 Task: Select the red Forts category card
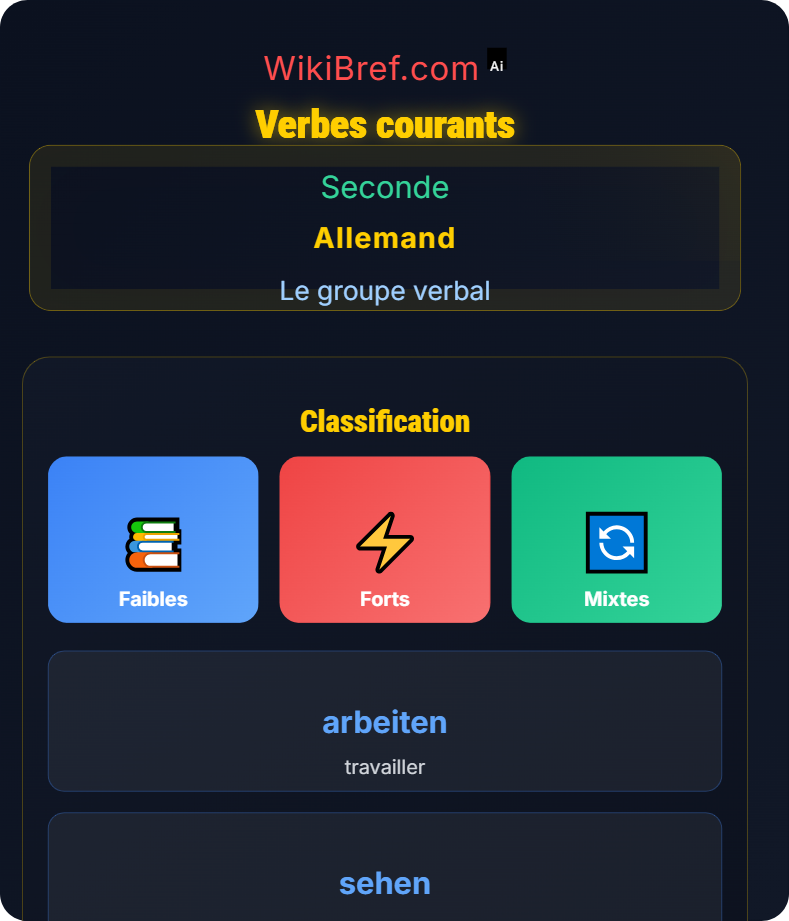pyautogui.click(x=384, y=540)
